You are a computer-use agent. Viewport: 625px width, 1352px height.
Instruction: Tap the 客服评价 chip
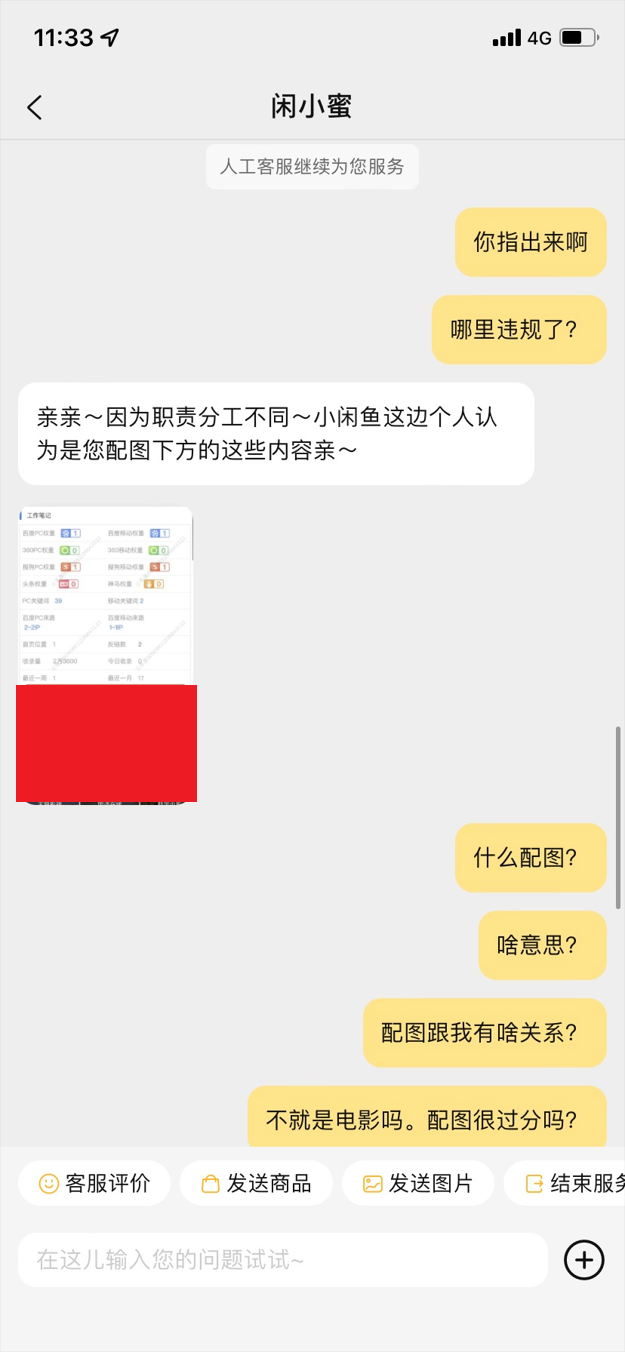click(x=94, y=1184)
